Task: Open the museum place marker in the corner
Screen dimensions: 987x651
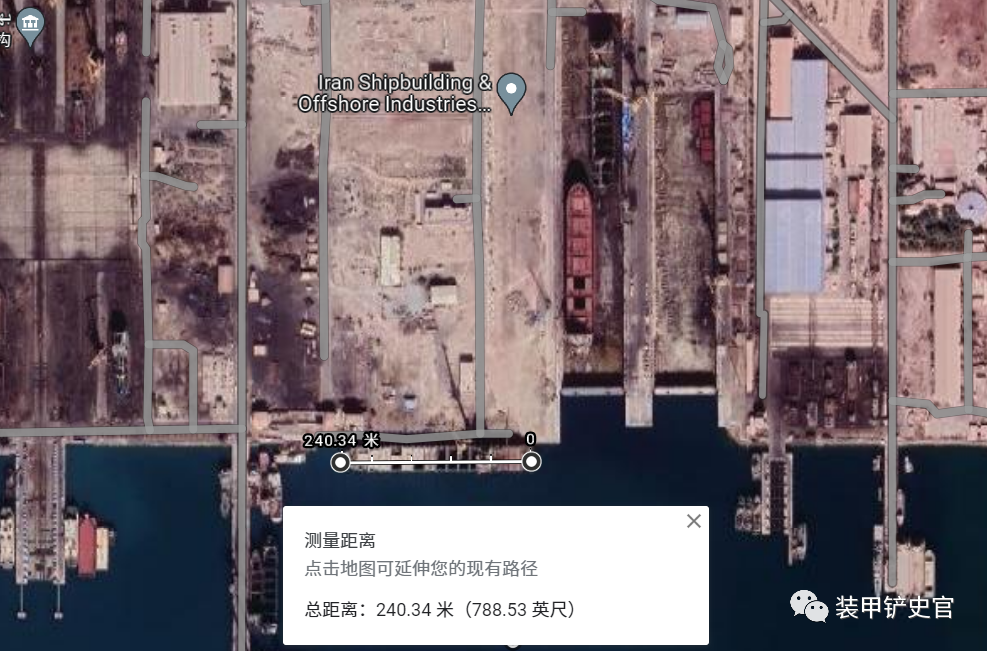Action: (x=31, y=26)
